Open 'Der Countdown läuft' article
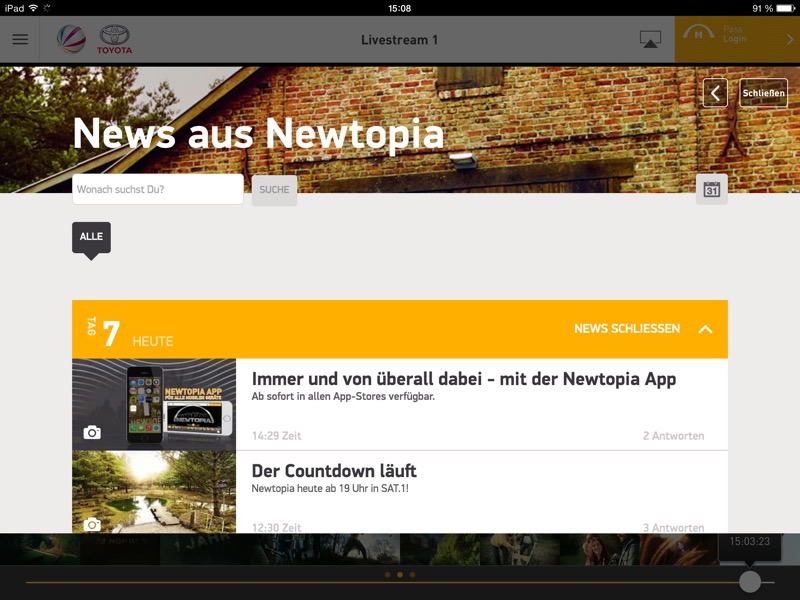 tap(334, 471)
